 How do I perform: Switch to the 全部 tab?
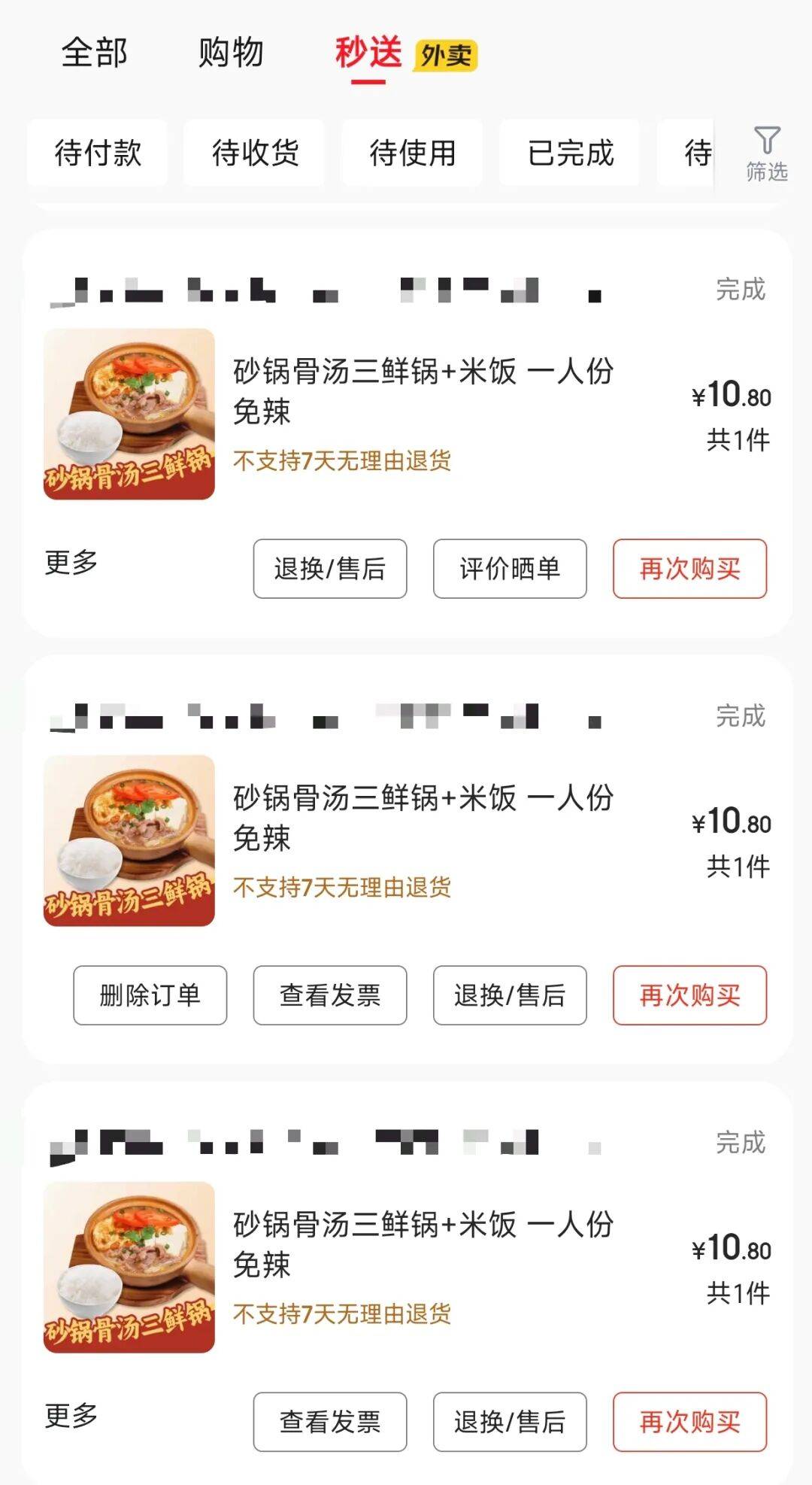pos(95,53)
